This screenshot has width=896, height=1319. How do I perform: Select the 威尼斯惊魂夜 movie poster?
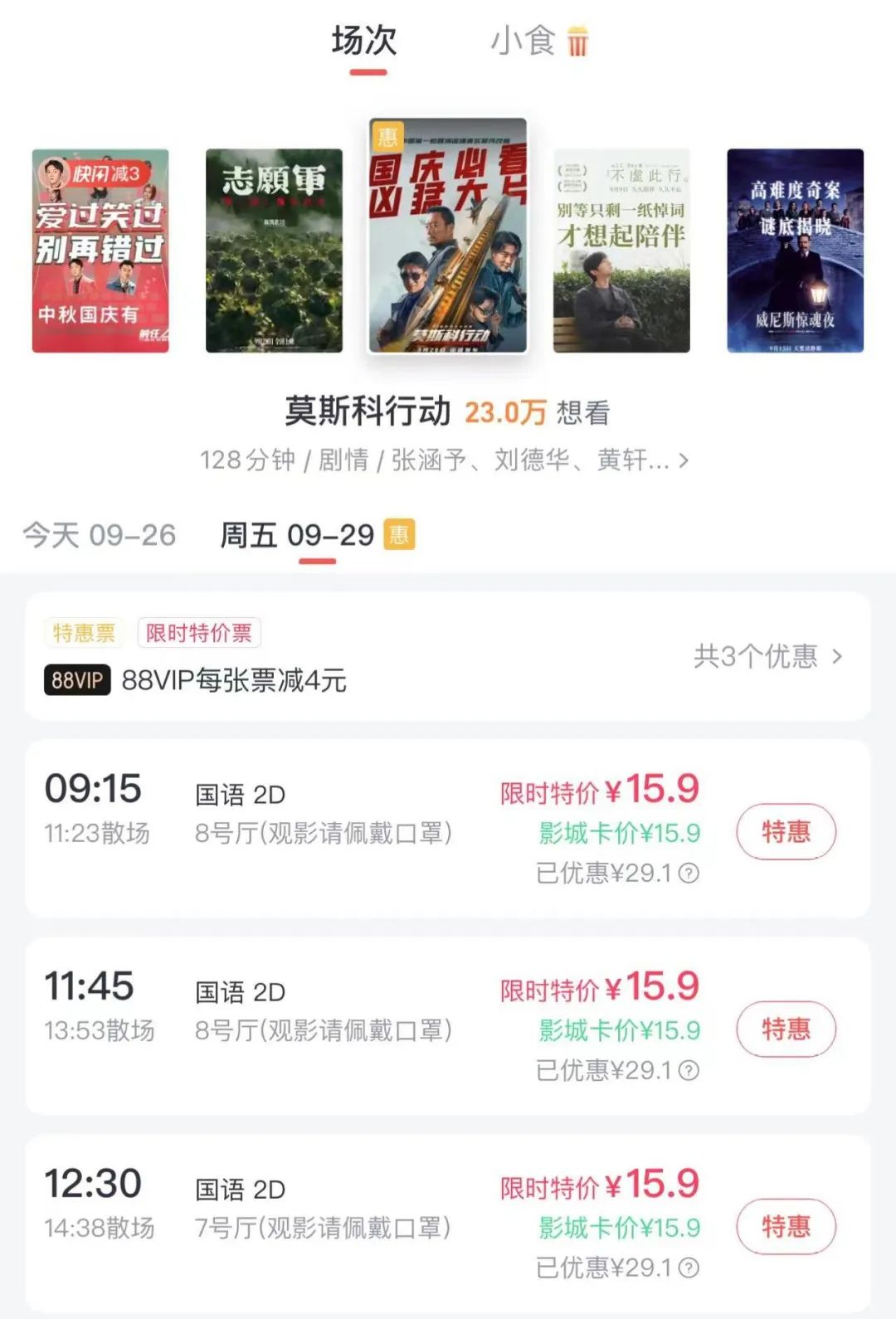(795, 251)
